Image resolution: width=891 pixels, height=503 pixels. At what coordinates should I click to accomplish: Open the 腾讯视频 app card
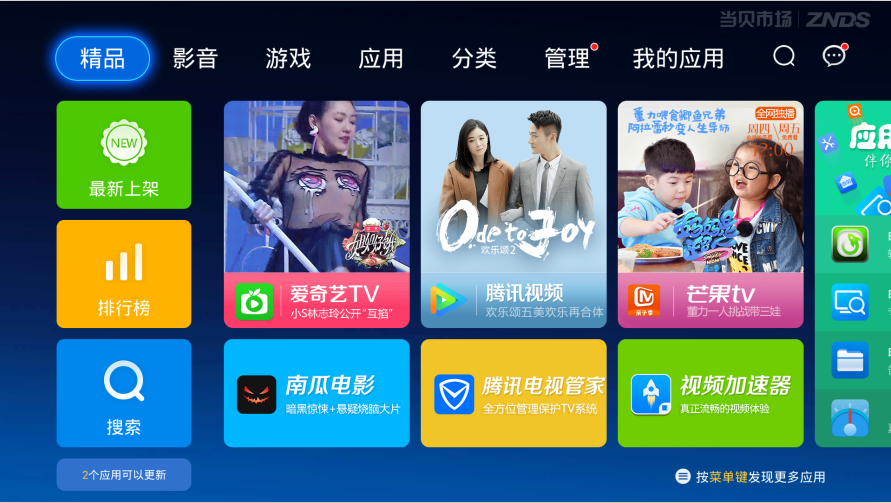[x=513, y=214]
